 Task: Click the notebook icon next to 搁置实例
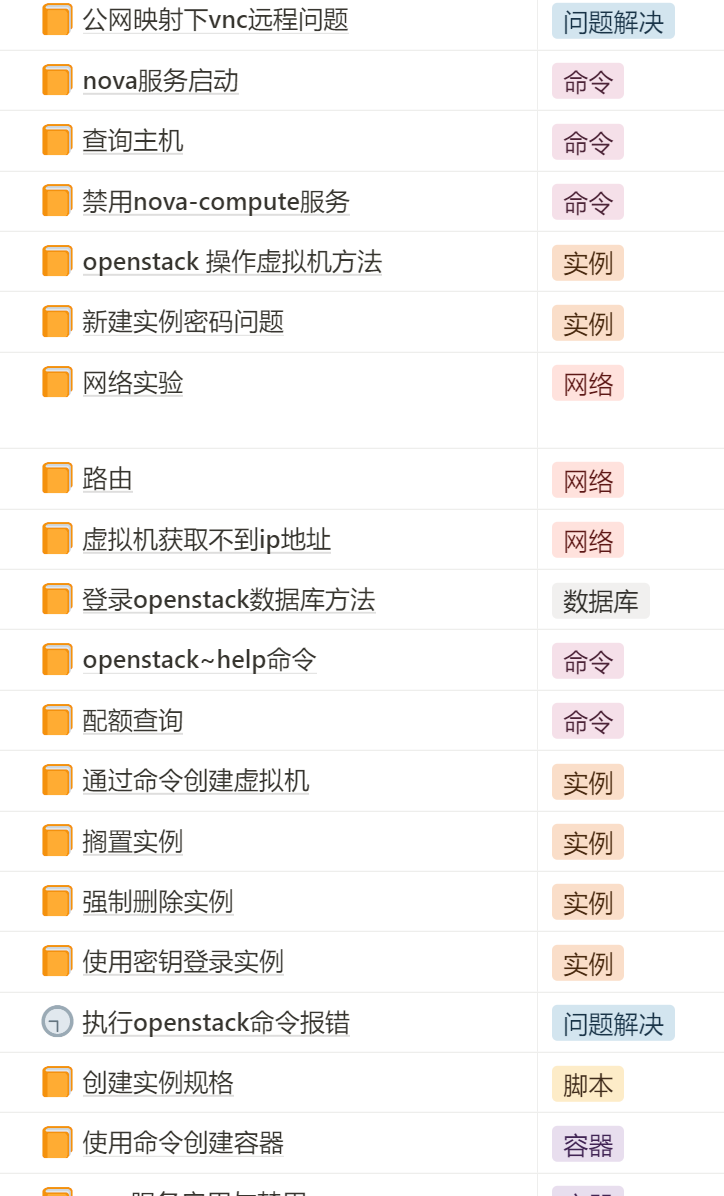tap(55, 841)
